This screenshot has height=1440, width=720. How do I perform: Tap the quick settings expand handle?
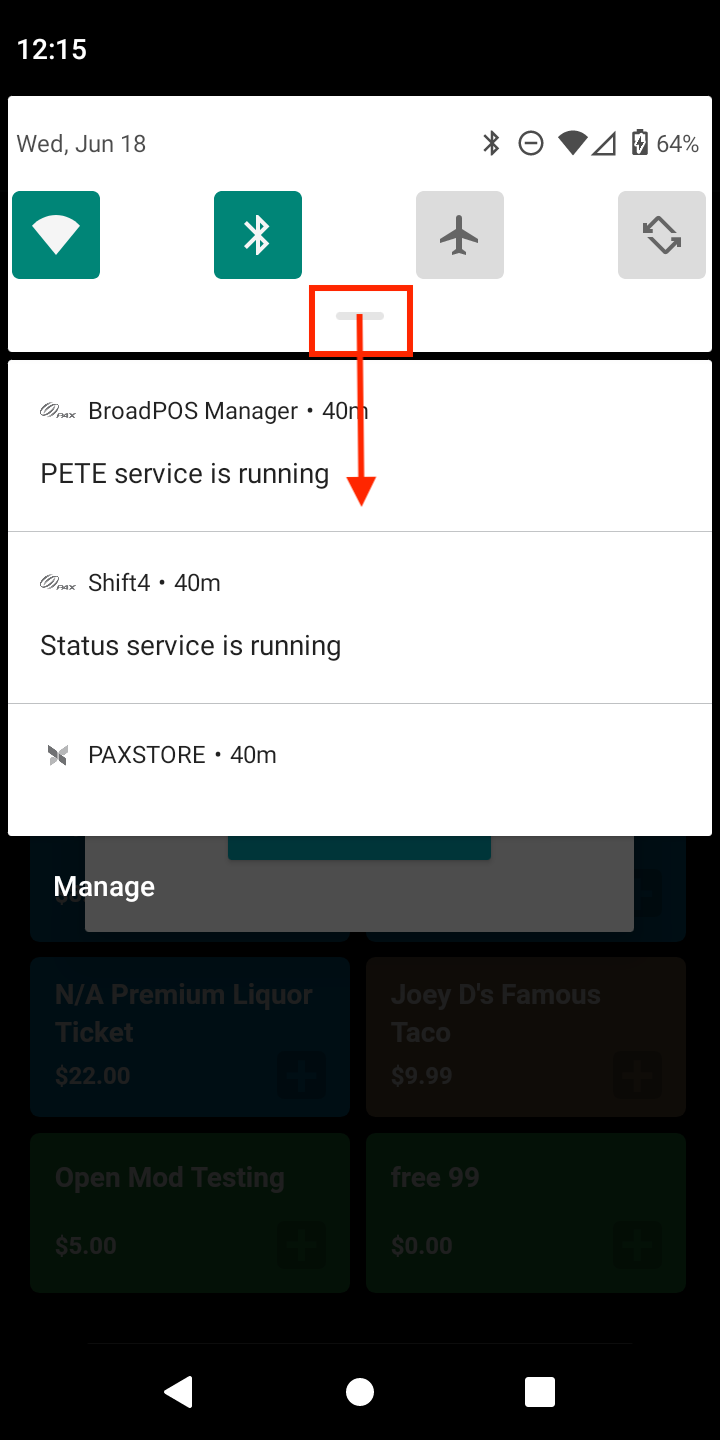(360, 316)
